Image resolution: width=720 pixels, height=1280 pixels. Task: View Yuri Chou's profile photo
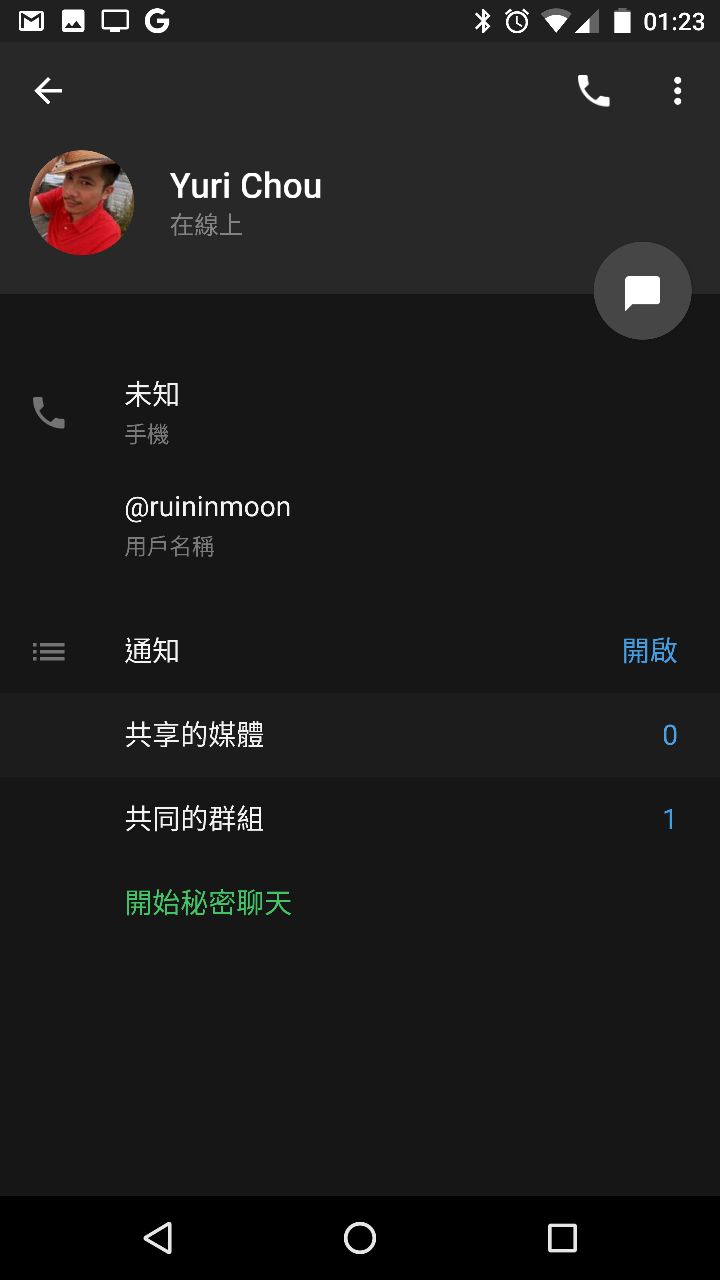[x=82, y=202]
